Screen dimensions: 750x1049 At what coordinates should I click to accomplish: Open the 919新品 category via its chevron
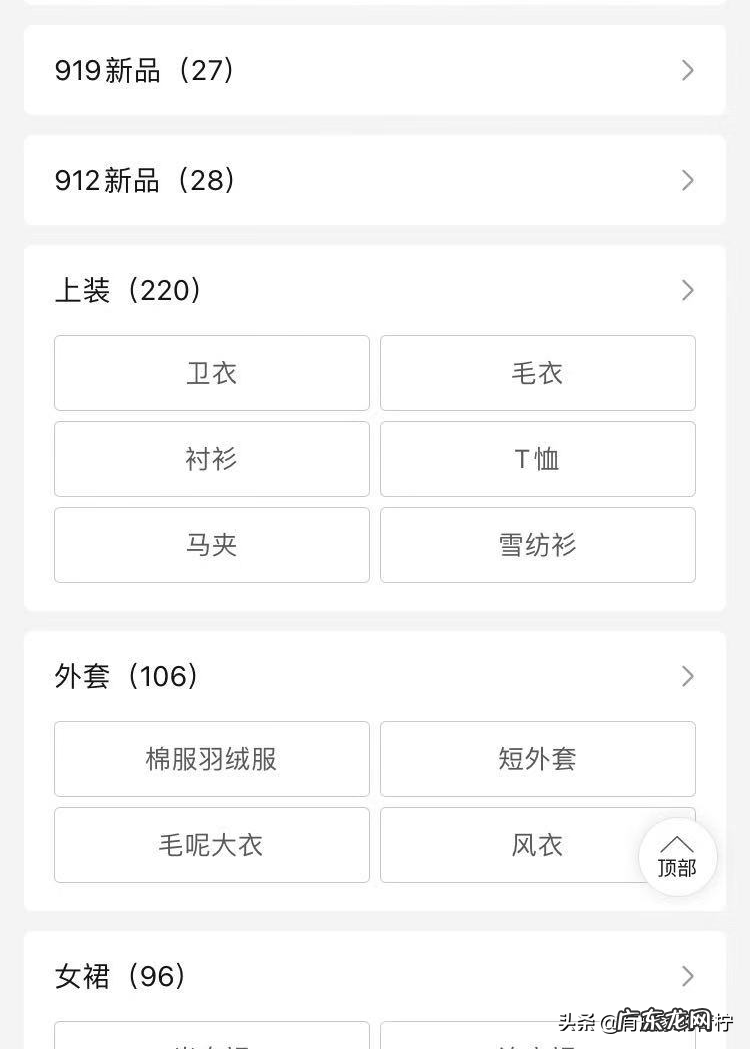coord(687,70)
